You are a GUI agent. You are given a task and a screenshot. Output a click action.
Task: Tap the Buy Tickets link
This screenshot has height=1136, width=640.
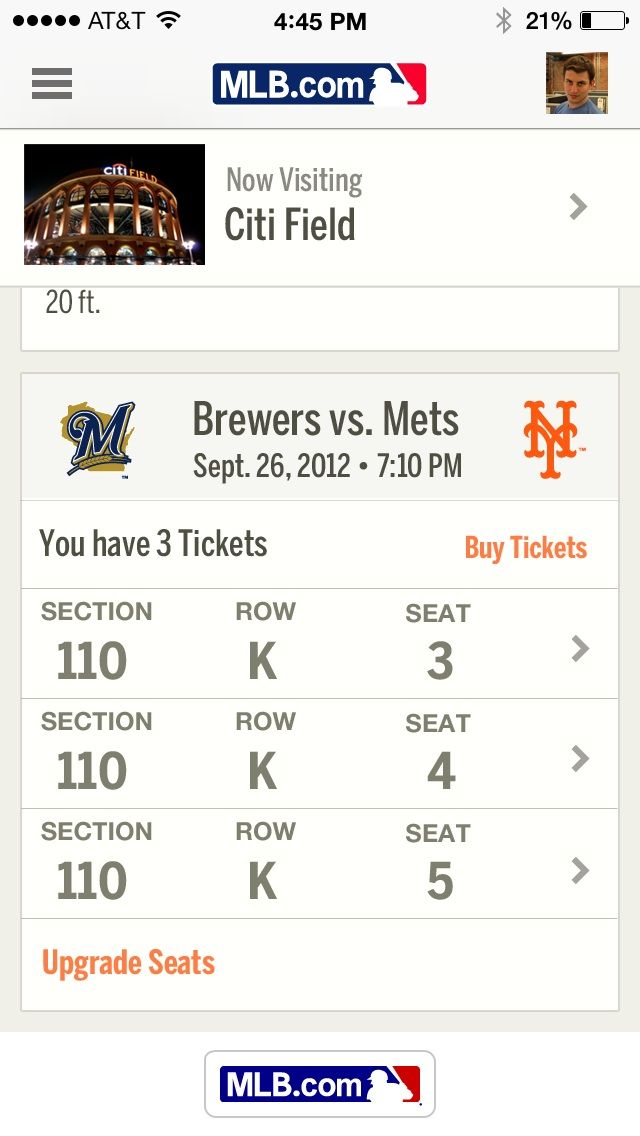tap(525, 547)
